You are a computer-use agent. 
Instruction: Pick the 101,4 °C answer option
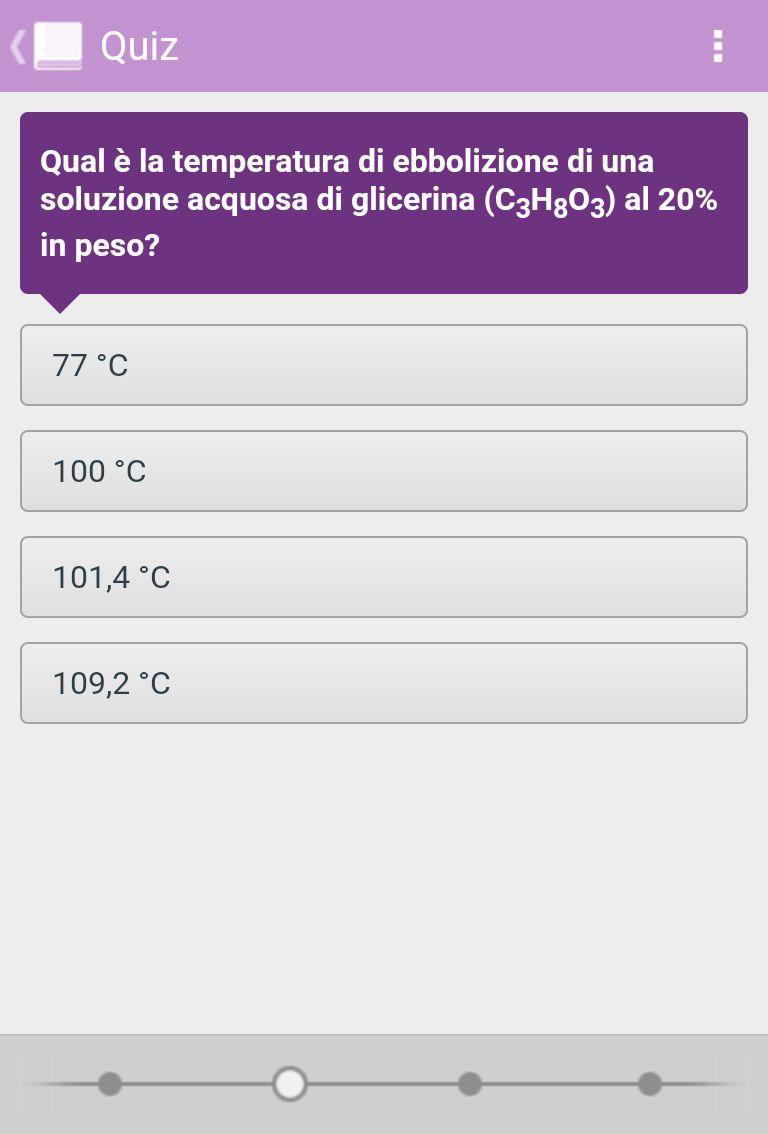(384, 577)
